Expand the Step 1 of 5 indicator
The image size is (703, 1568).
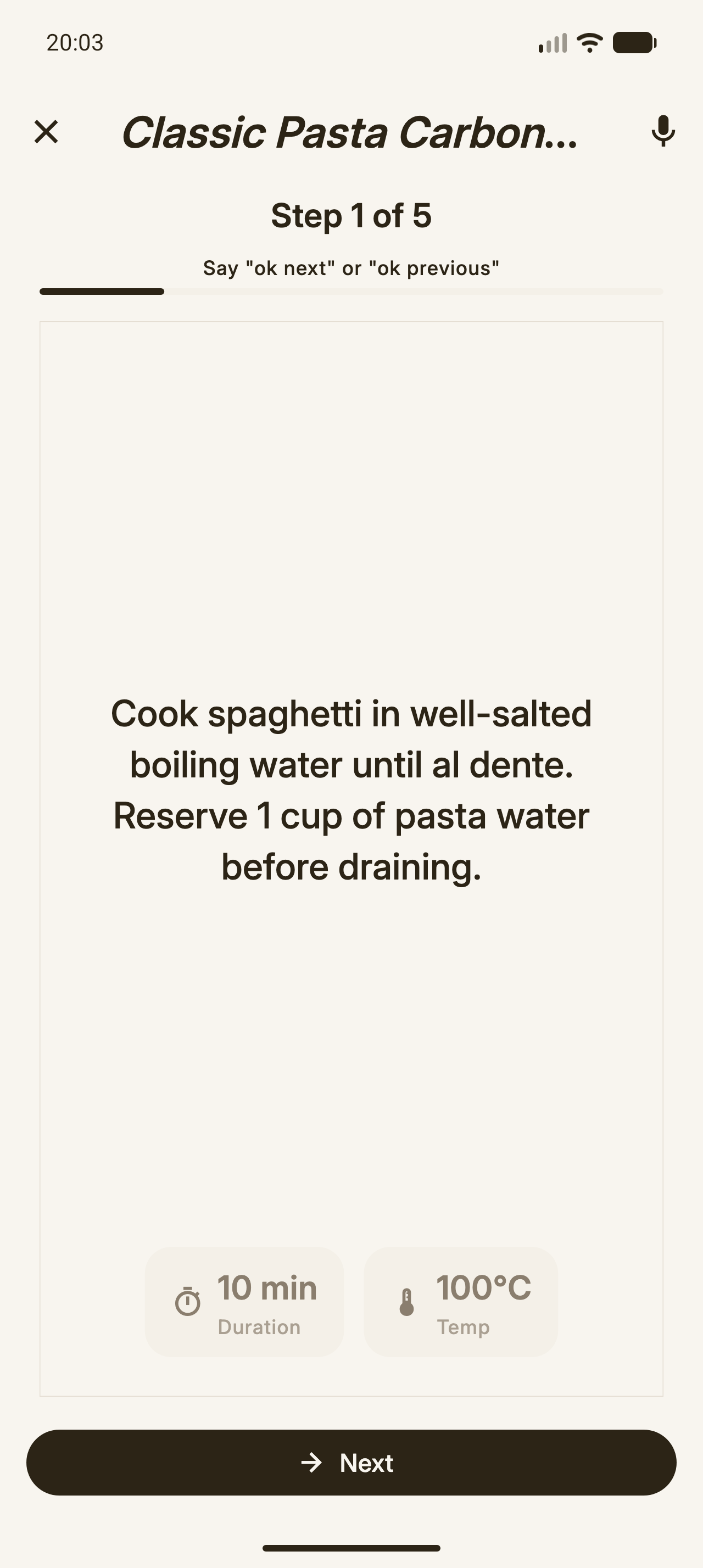click(351, 215)
